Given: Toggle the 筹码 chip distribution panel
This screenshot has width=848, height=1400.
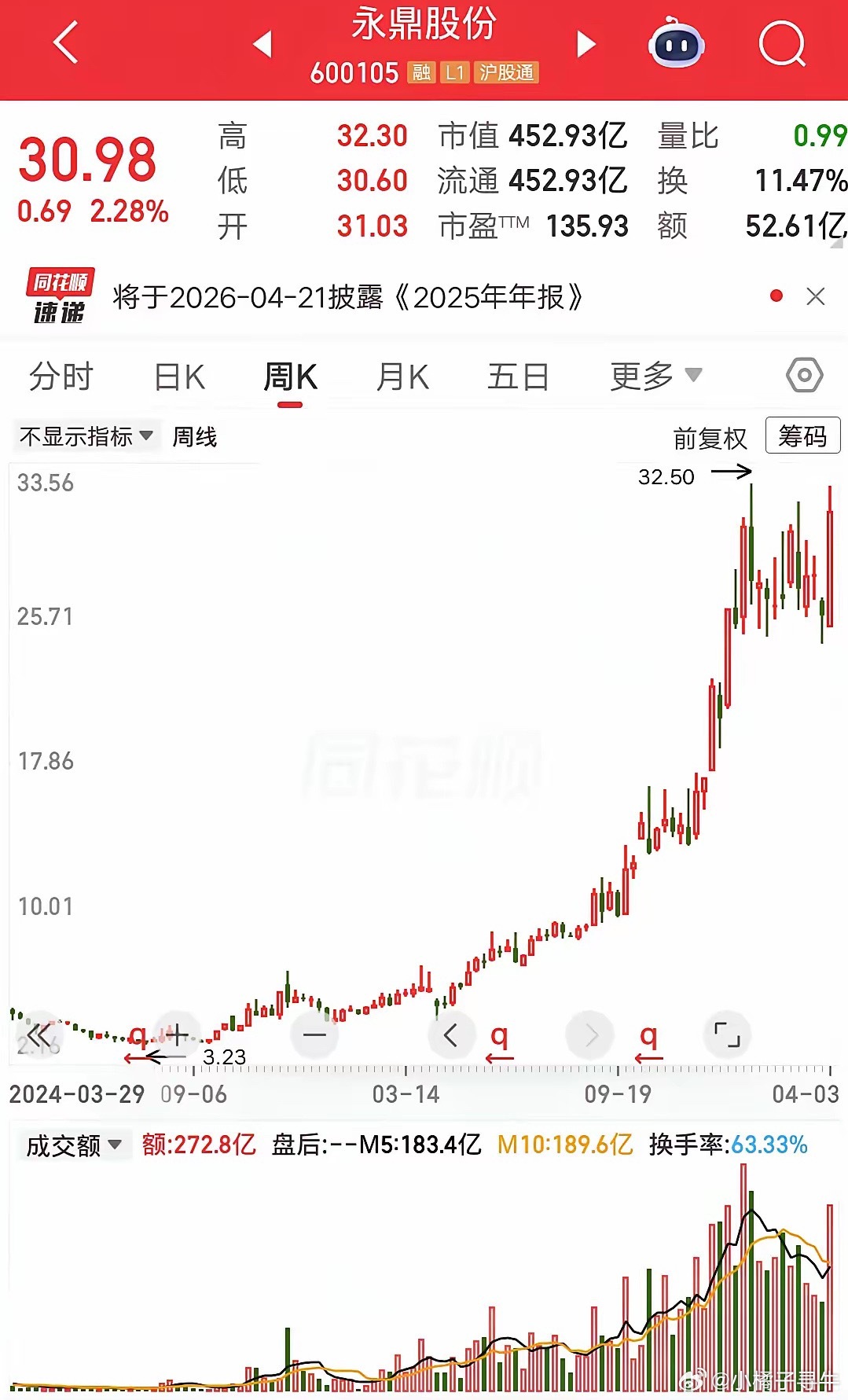Looking at the screenshot, I should [x=802, y=436].
